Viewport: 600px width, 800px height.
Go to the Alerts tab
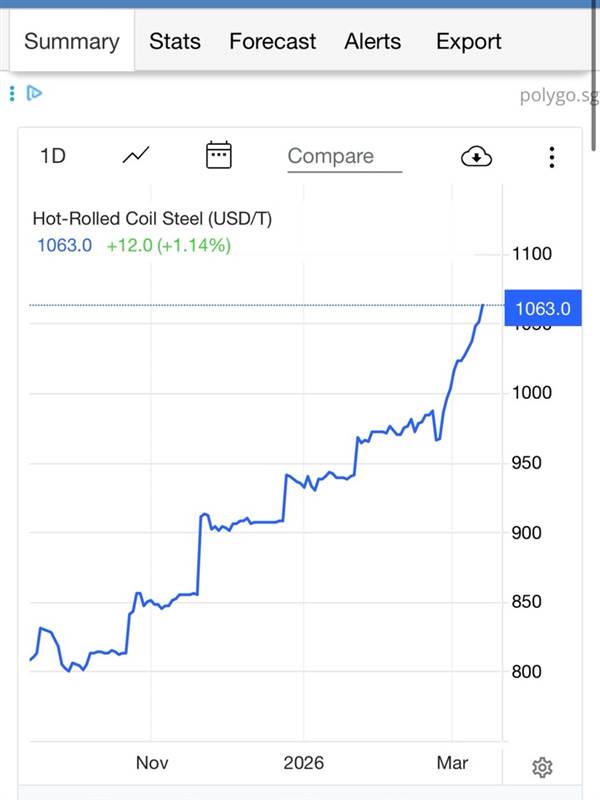tap(372, 42)
